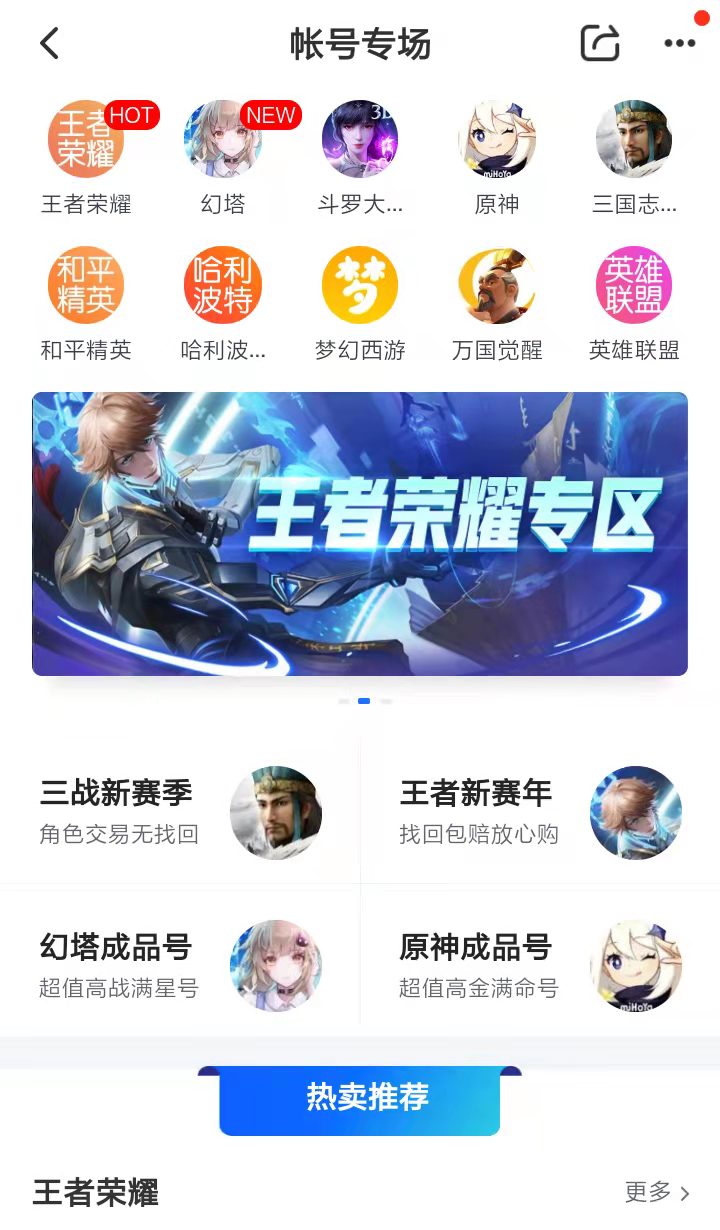Open the 斗罗大陆 game category
This screenshot has width=720, height=1230.
[x=360, y=140]
